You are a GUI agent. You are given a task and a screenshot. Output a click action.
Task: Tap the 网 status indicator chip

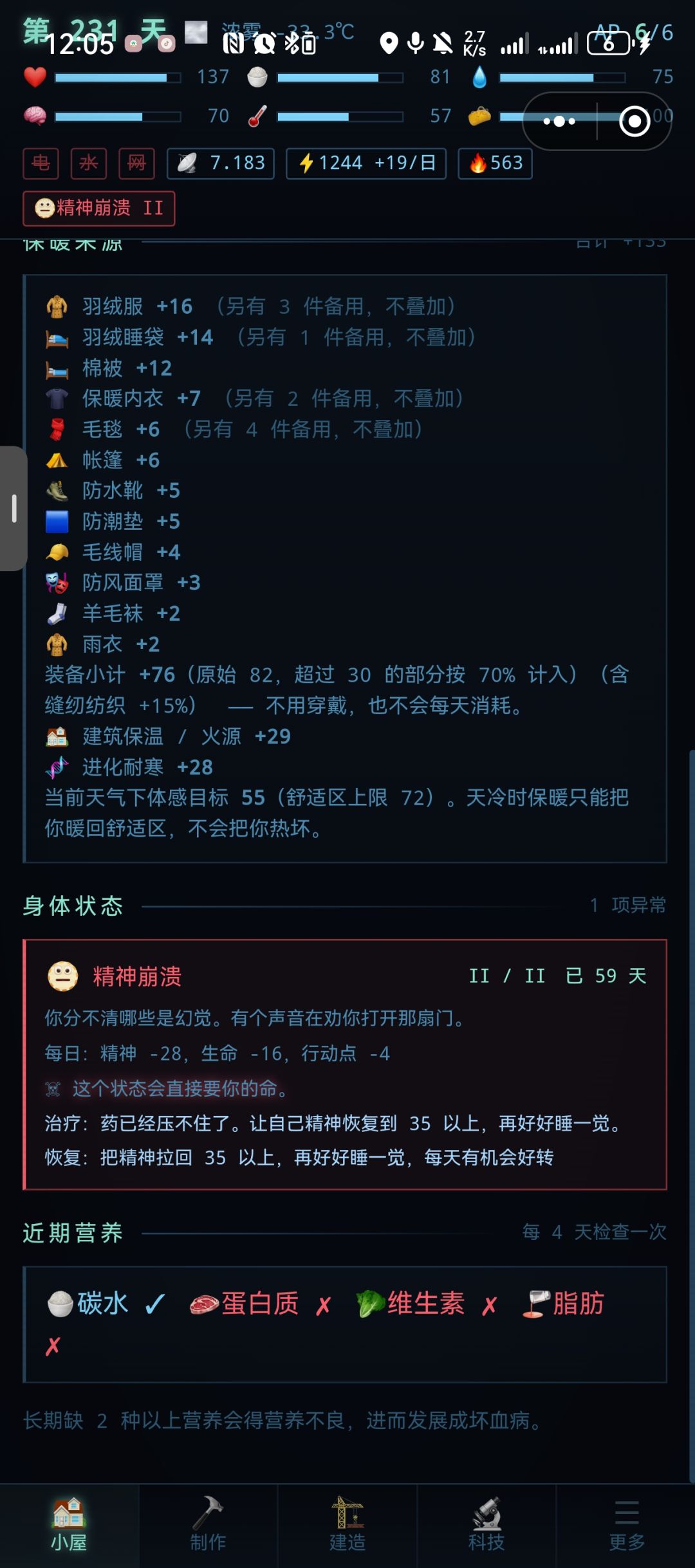pos(136,163)
